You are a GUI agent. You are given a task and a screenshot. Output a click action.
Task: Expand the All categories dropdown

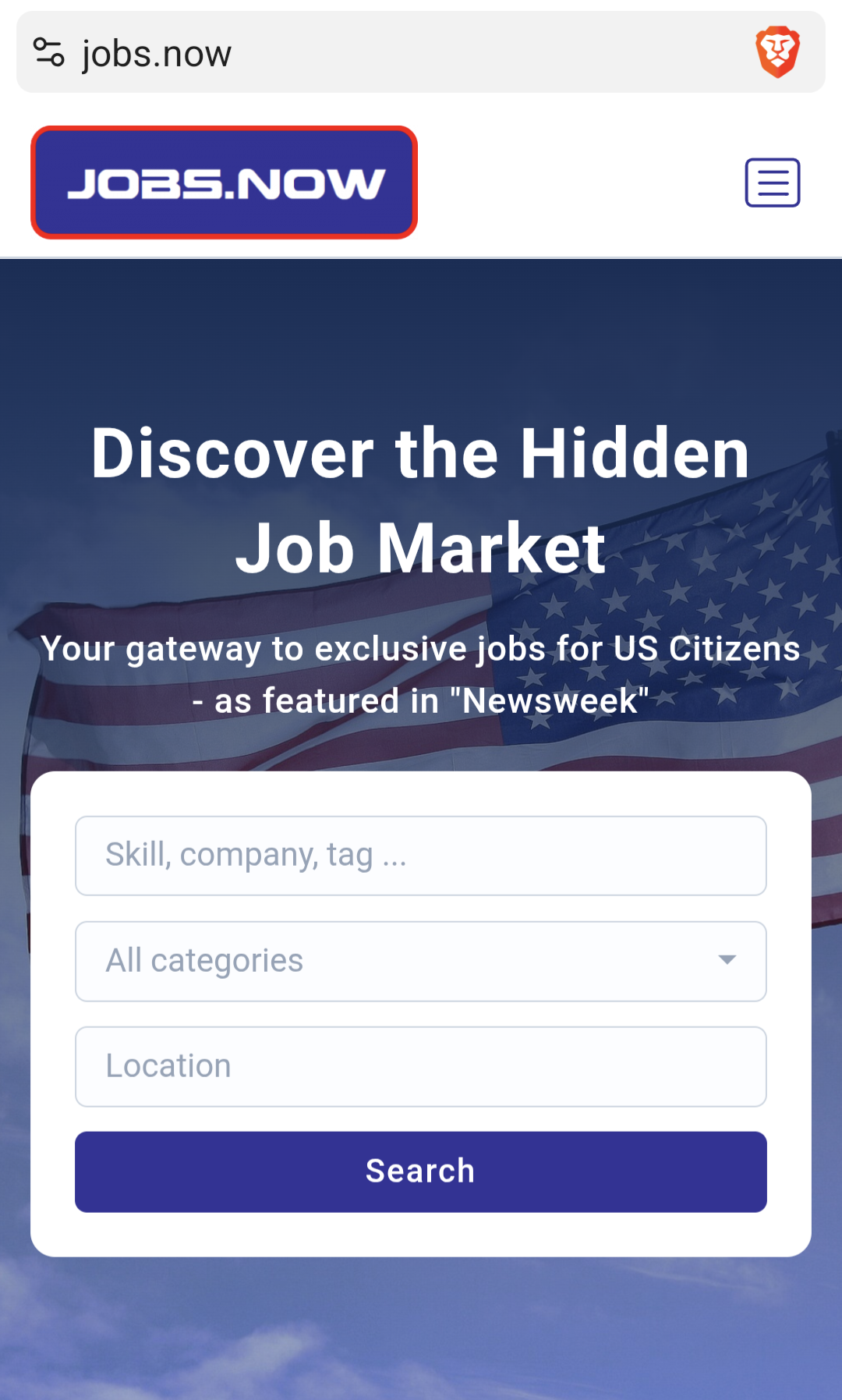(420, 961)
